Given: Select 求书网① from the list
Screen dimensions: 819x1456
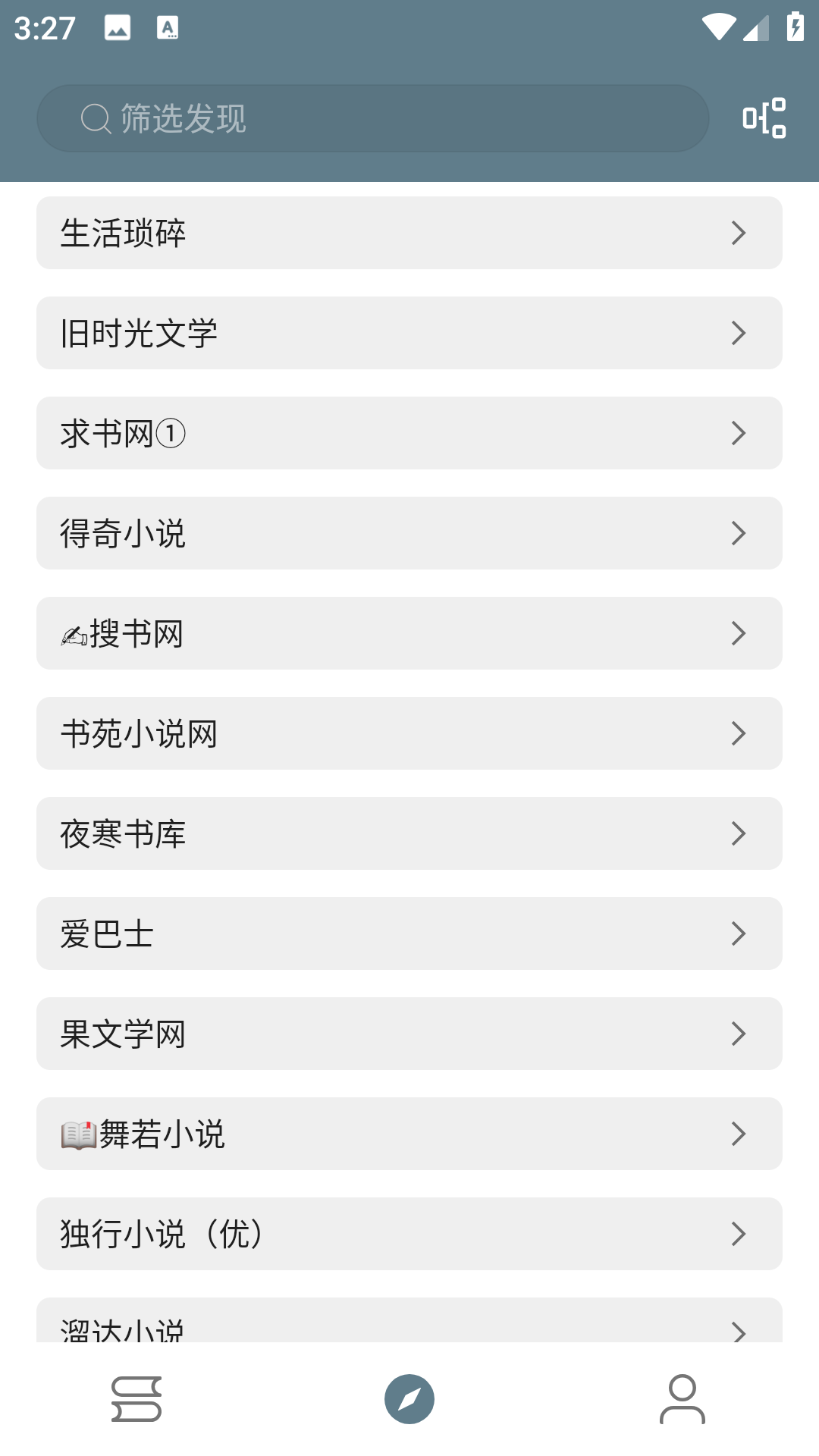Looking at the screenshot, I should [409, 433].
